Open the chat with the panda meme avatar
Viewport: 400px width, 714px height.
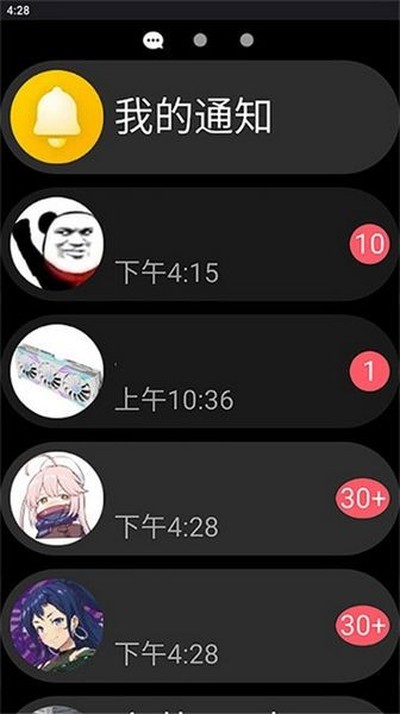(x=200, y=244)
